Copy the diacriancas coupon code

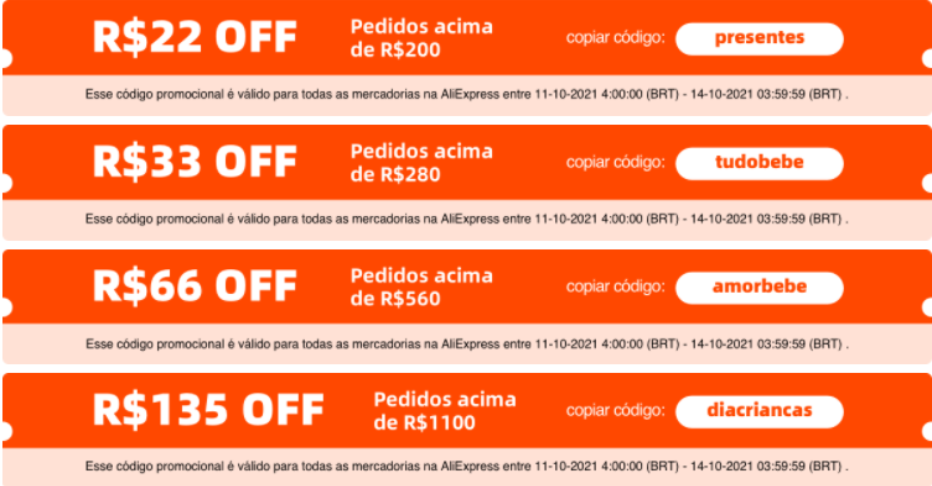pyautogui.click(x=759, y=411)
